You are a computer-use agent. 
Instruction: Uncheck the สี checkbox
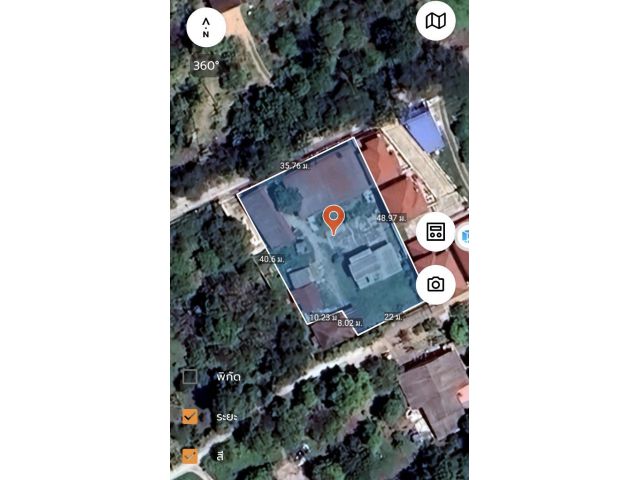coord(190,455)
